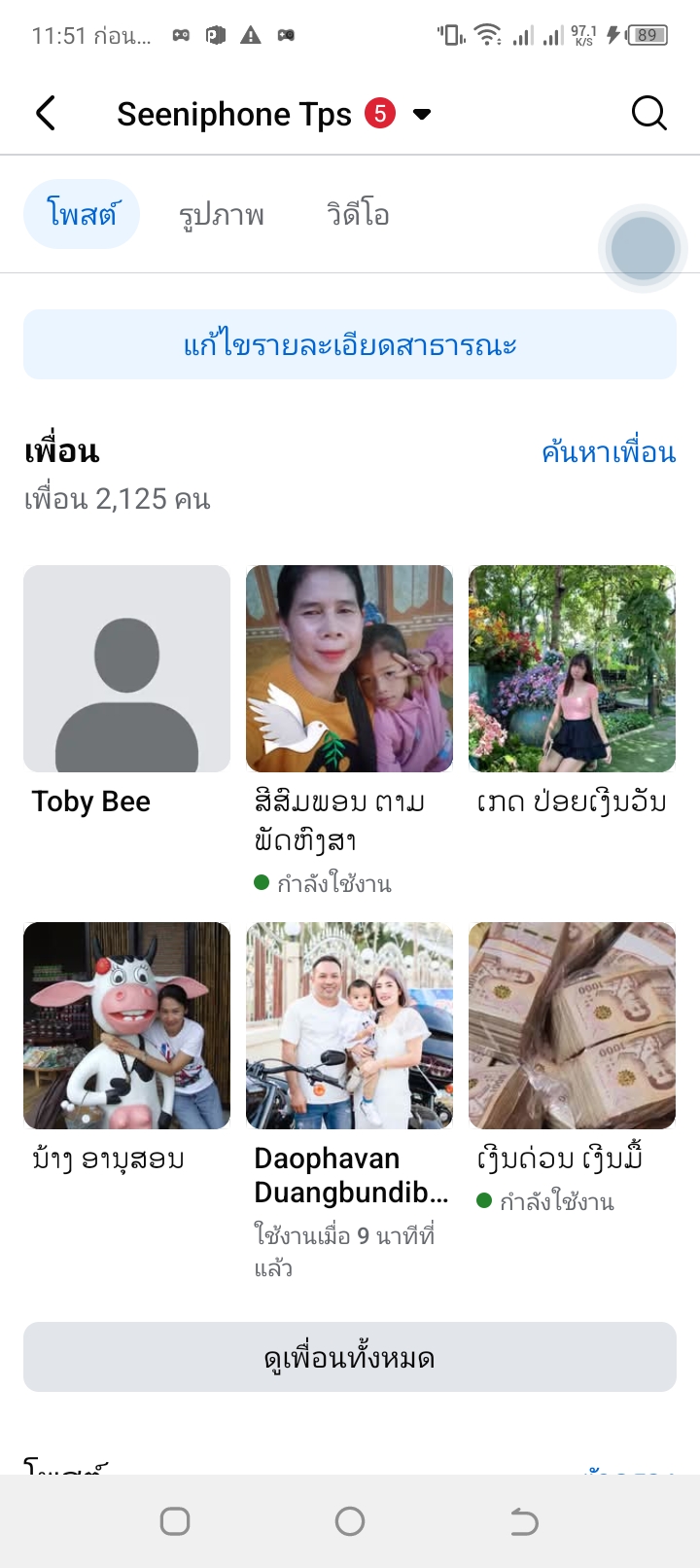Open Toby Bee's profile
The height and width of the screenshot is (1568, 700).
click(126, 669)
